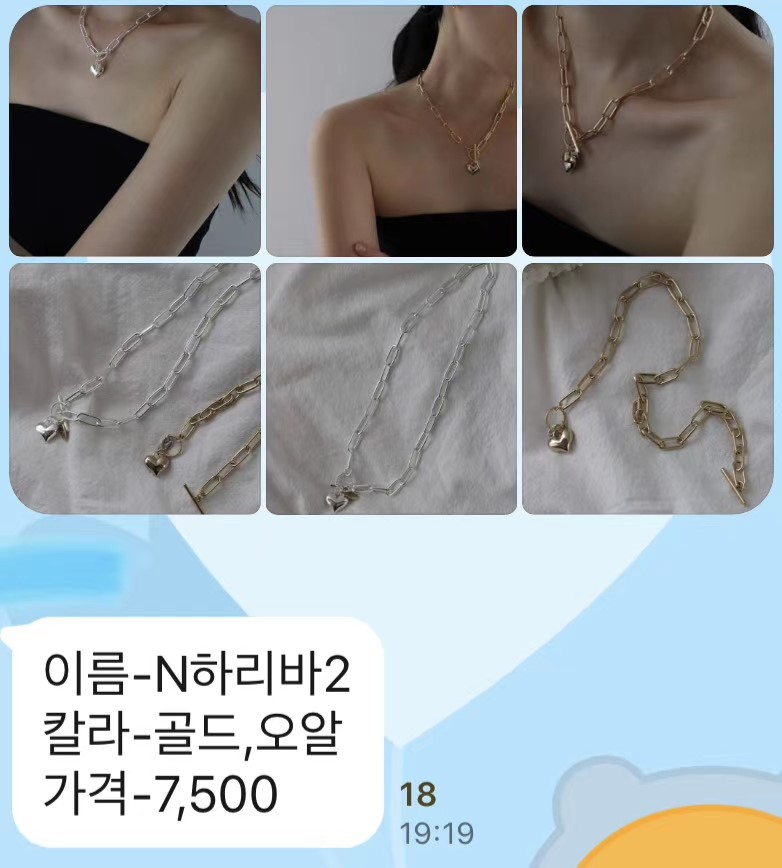Open photo of model's shoulder with silver pendant
This screenshot has height=868, width=782.
click(134, 131)
